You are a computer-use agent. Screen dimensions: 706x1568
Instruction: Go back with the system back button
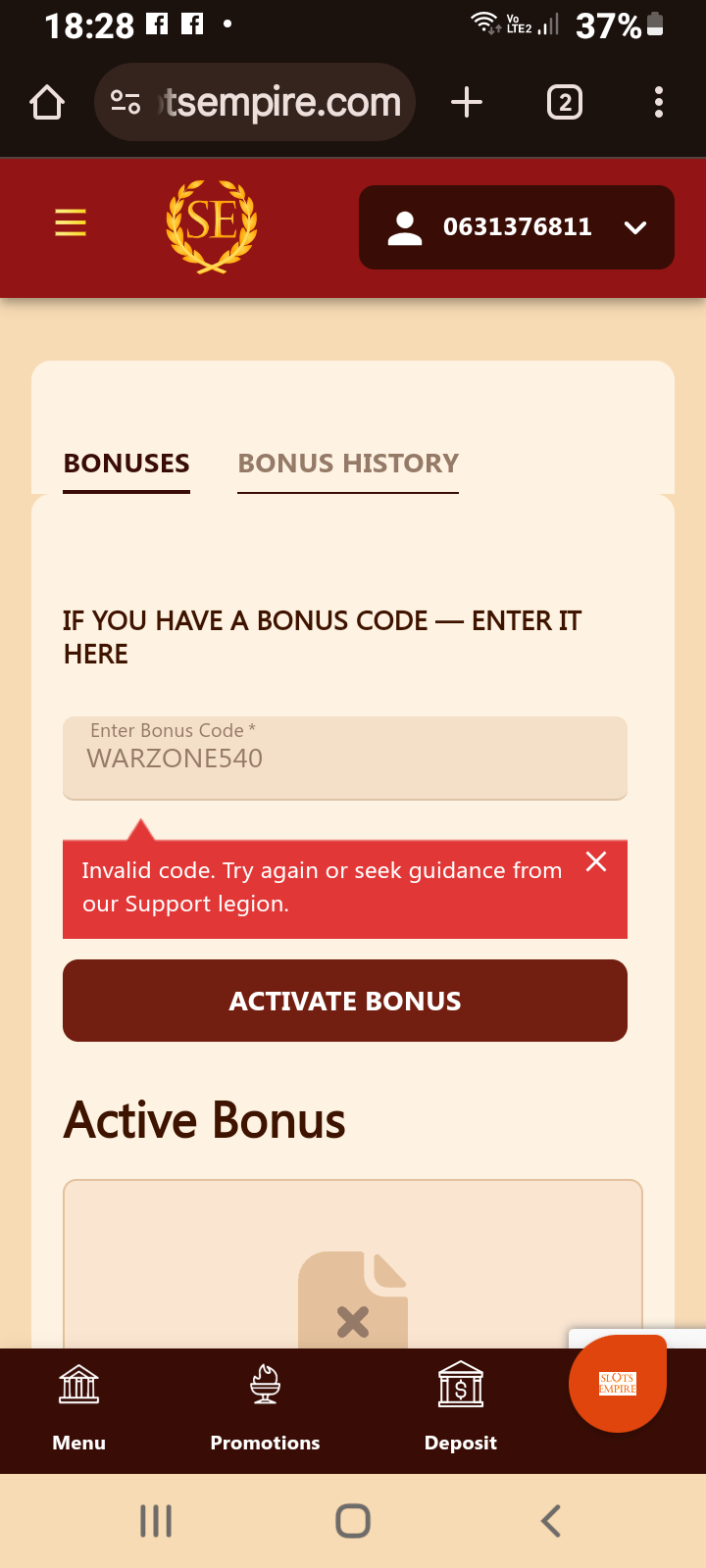(x=551, y=1521)
